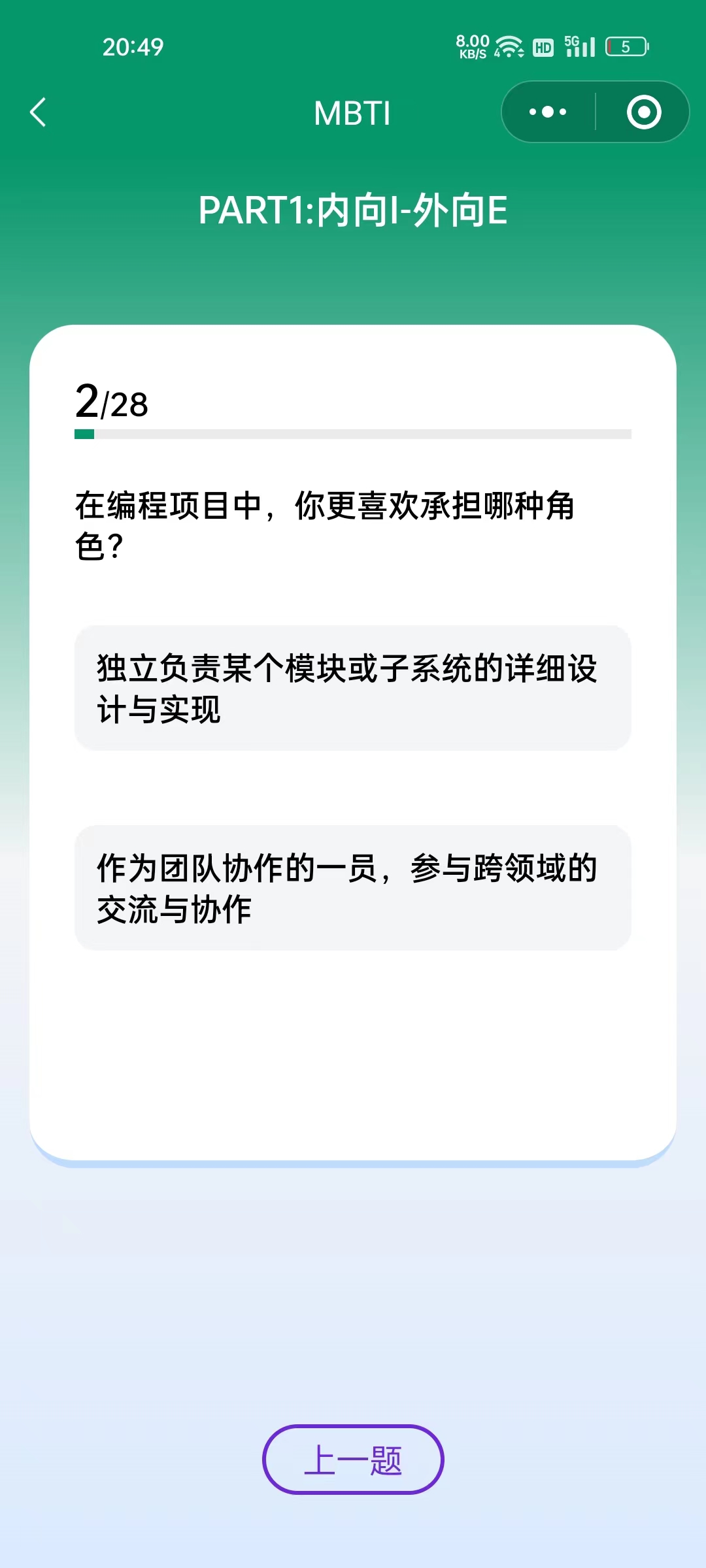
Task: Select 独立负责某个模块或子系统的详细设计与实现
Action: (353, 688)
